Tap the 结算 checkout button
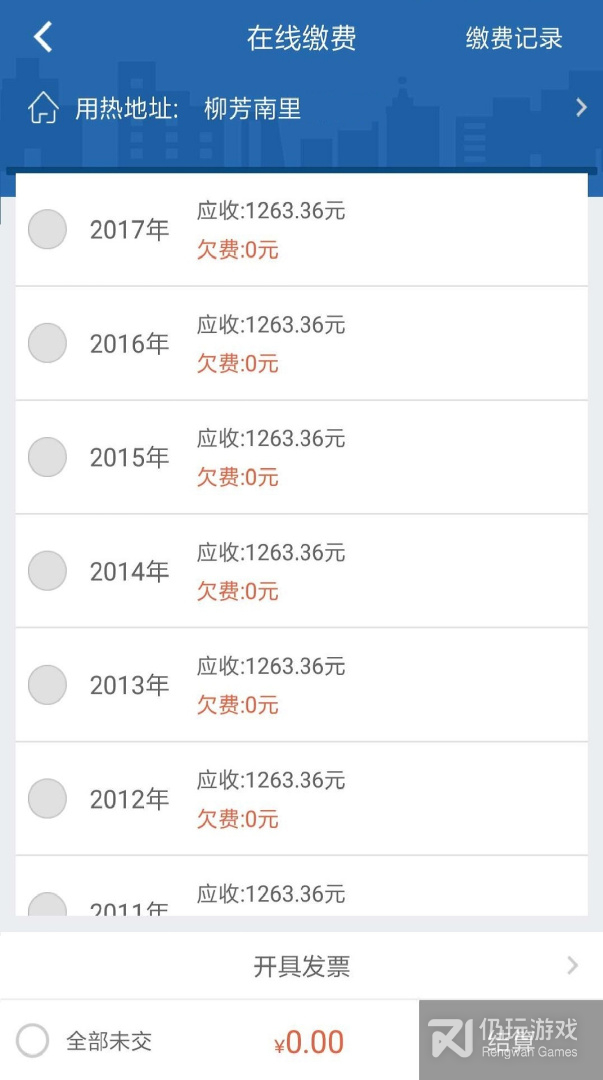Image resolution: width=603 pixels, height=1080 pixels. pyautogui.click(x=511, y=1040)
